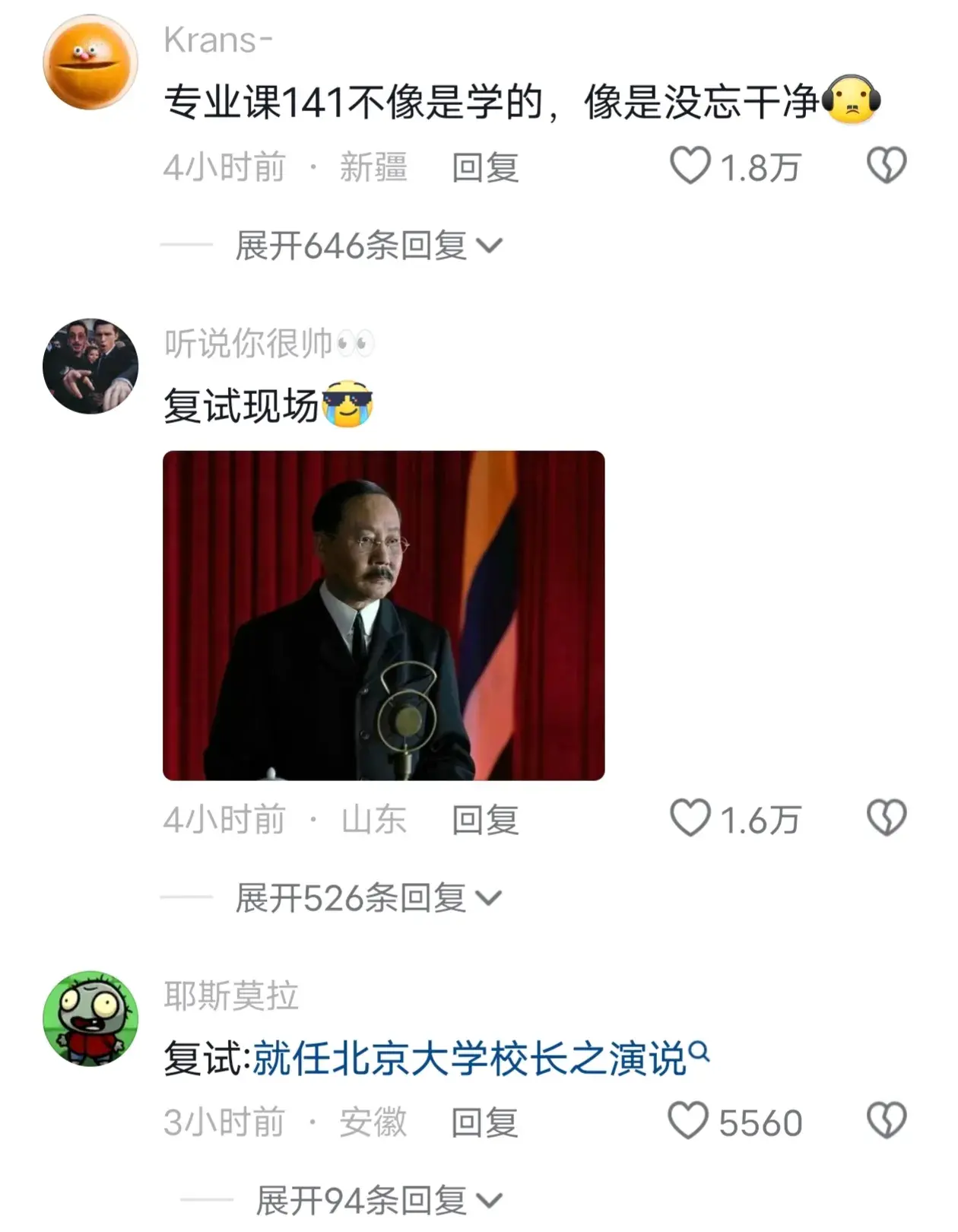Expand 646 replies under Krans-'s comment
The image size is (958, 1232).
(368, 246)
